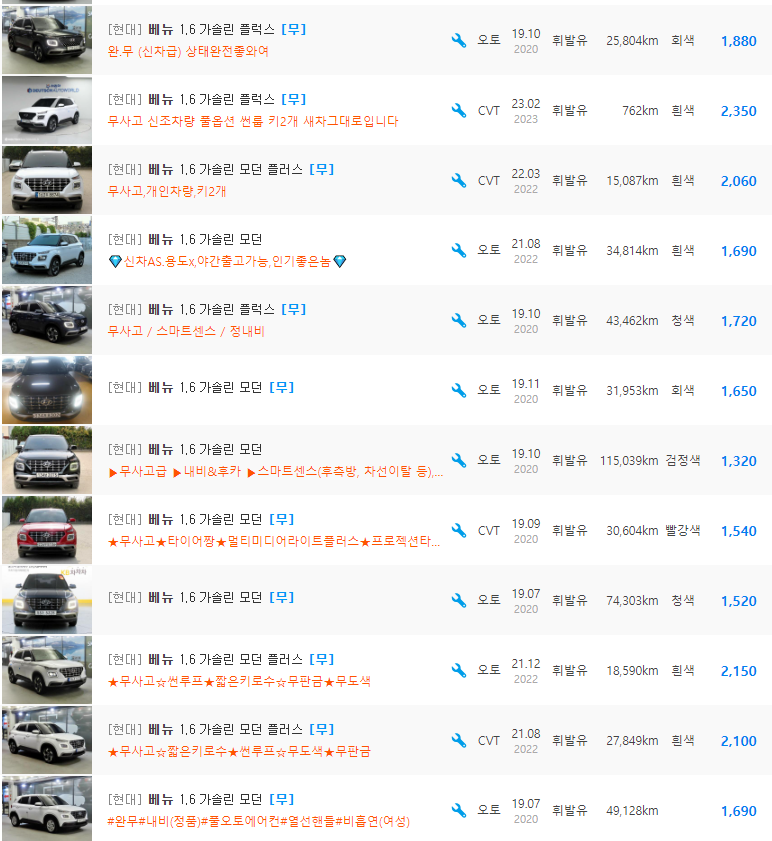
Task: Click the blue price 1,880 on the top listing
Action: tap(737, 40)
